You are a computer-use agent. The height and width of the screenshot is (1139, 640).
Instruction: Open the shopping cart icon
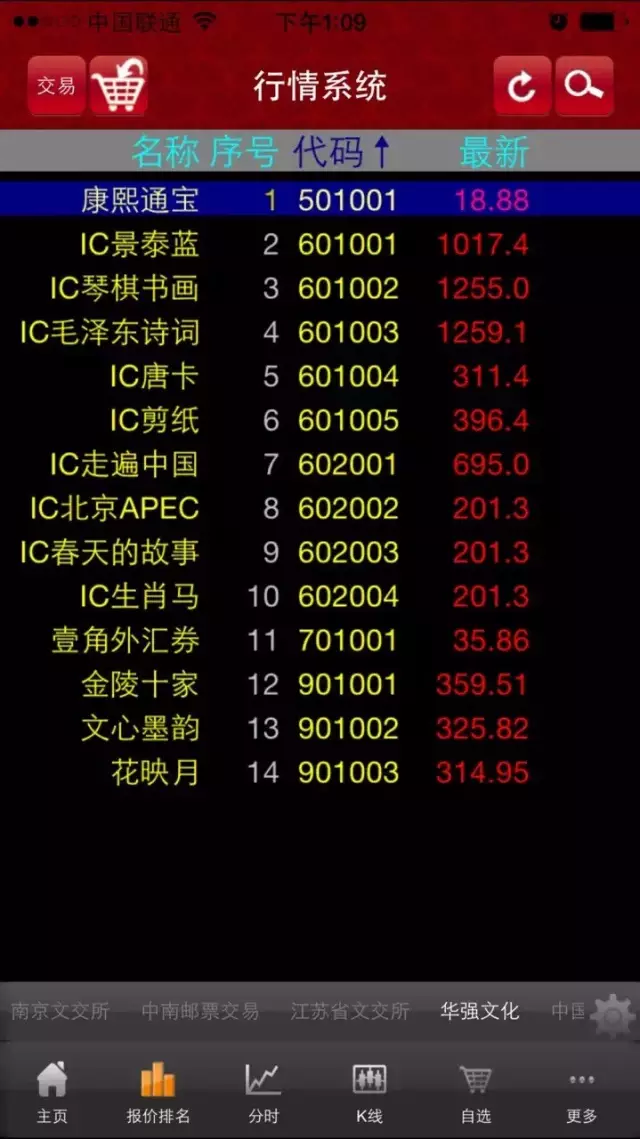click(x=118, y=86)
